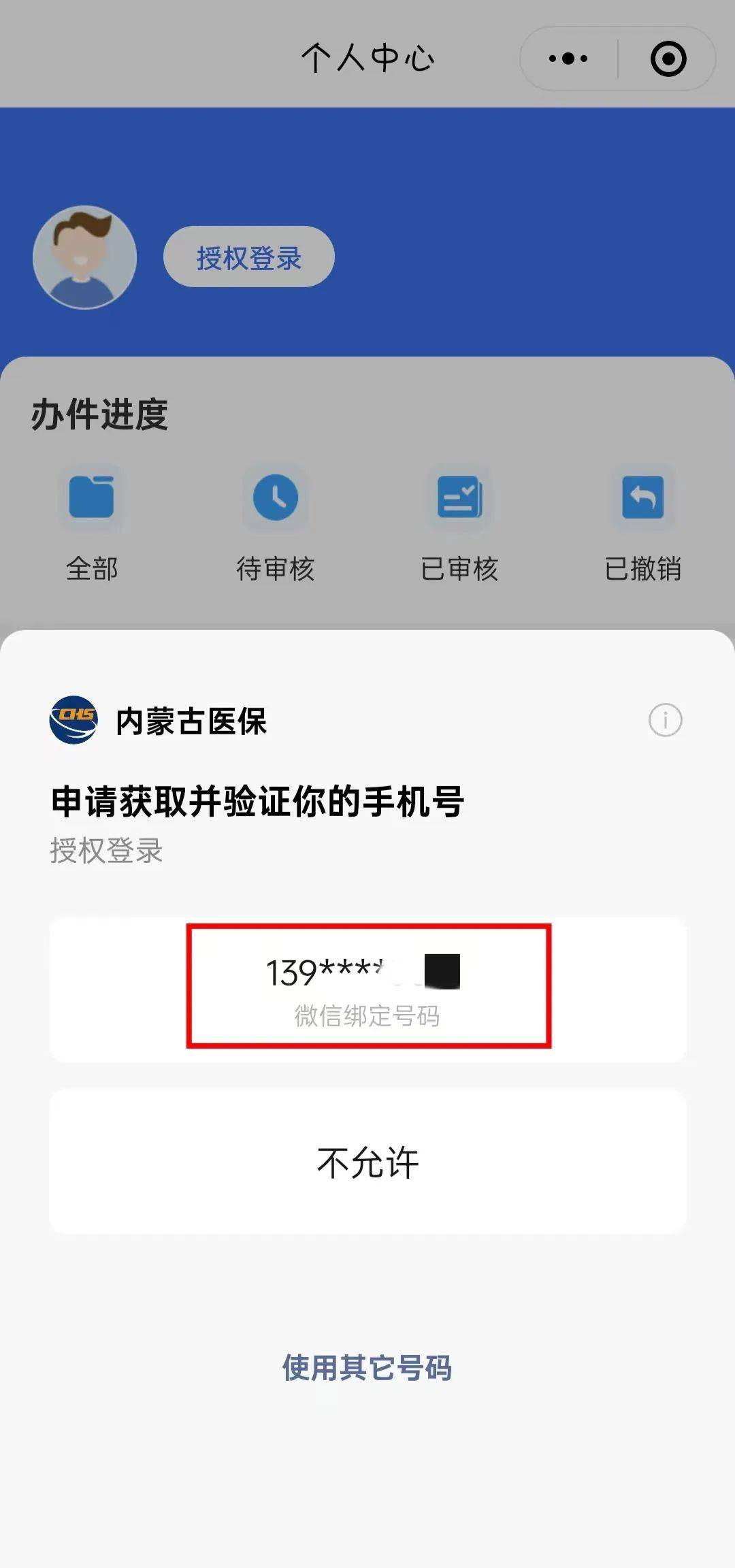The height and width of the screenshot is (1568, 735).
Task: Tap the user avatar illustration
Action: pos(84,257)
